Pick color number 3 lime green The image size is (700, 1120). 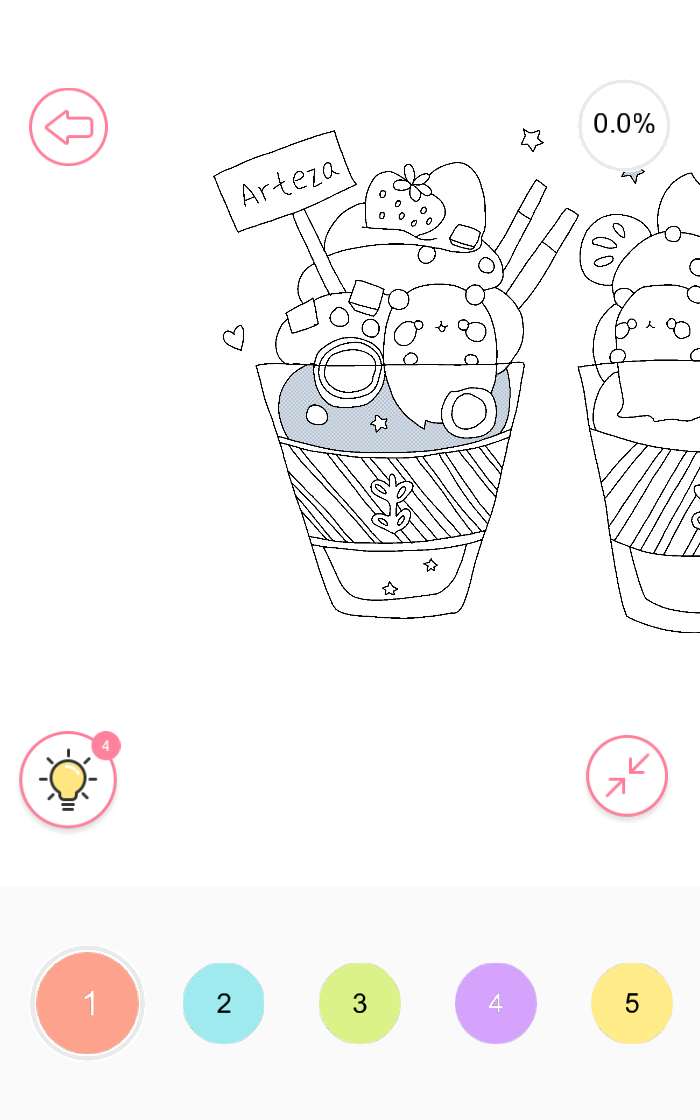(360, 1003)
